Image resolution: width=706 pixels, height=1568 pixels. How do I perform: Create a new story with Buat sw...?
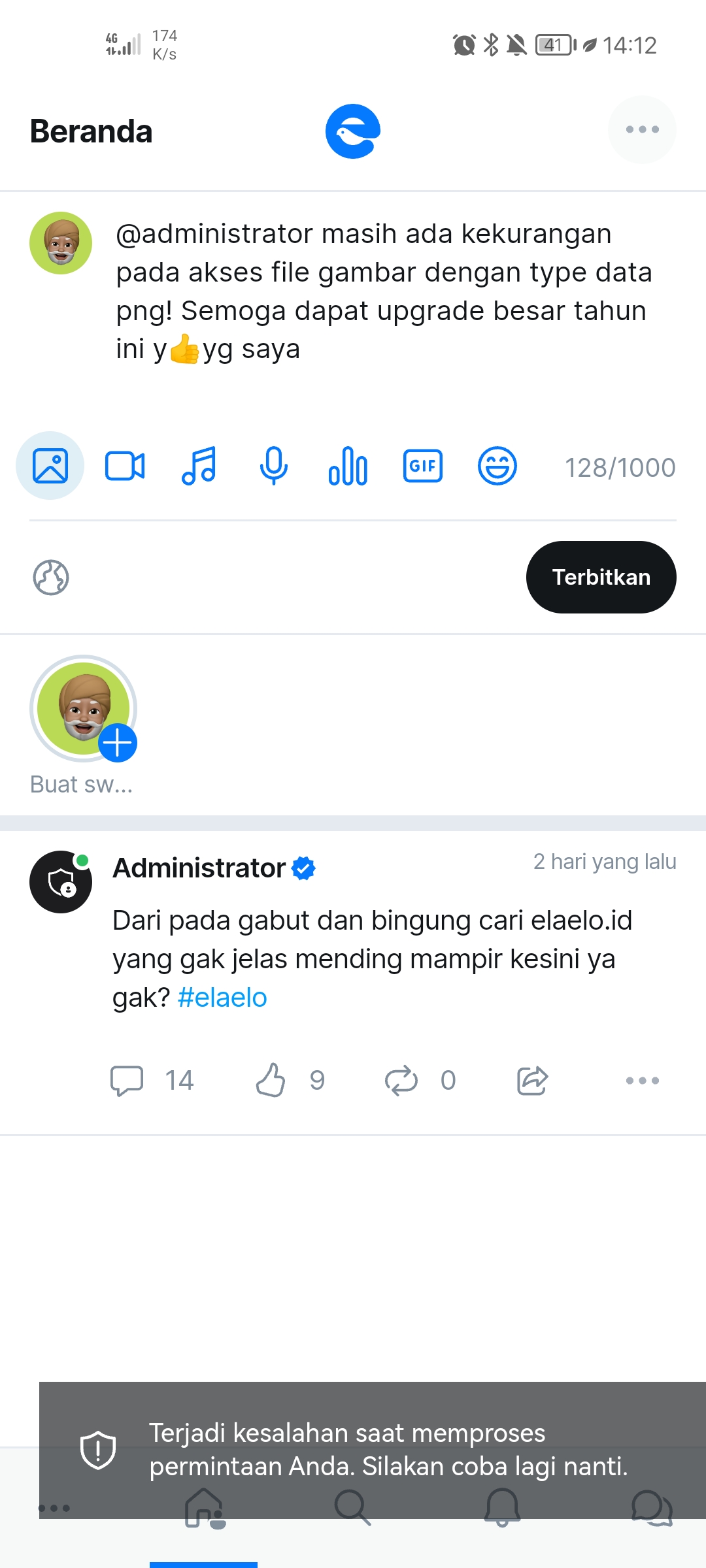click(84, 726)
